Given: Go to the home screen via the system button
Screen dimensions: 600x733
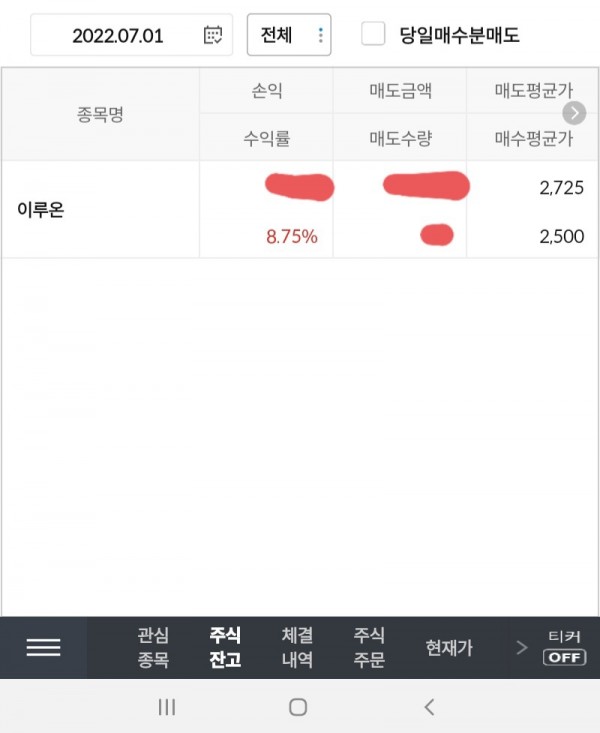Looking at the screenshot, I should pyautogui.click(x=298, y=707).
